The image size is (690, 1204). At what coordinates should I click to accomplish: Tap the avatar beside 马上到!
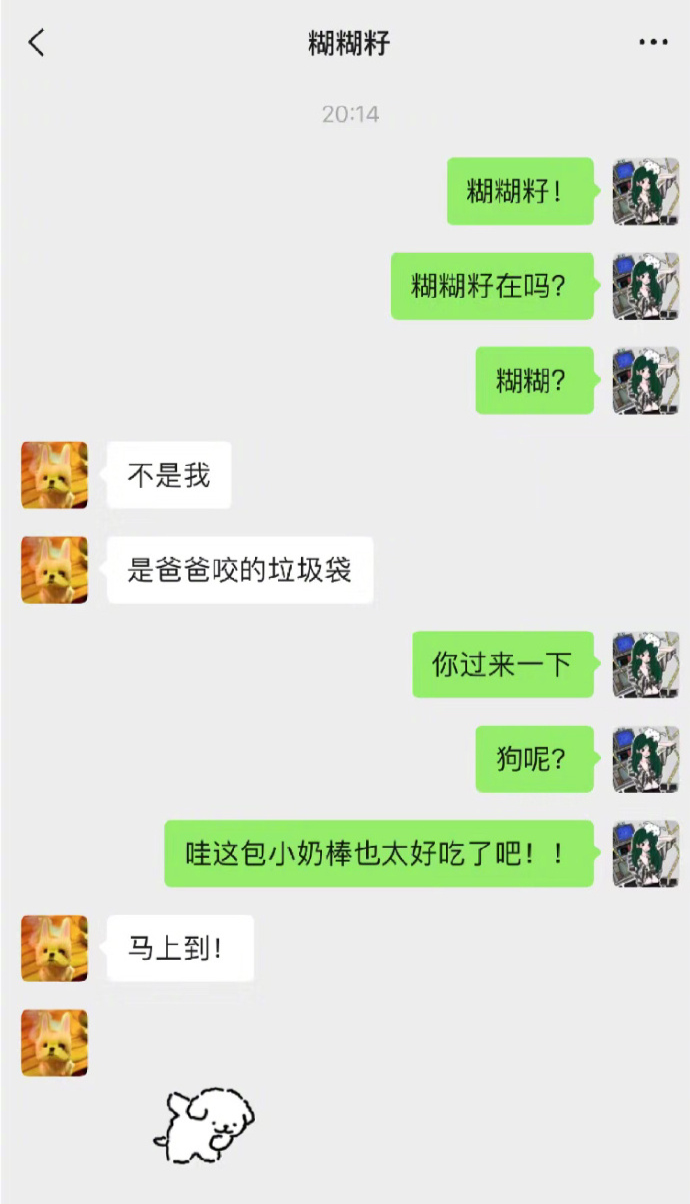coord(55,948)
